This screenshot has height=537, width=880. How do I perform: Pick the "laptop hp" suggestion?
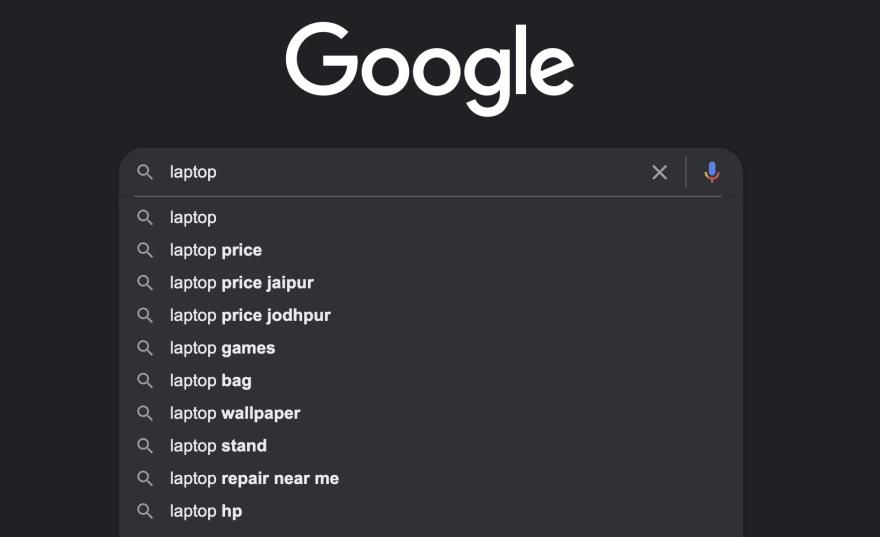206,511
